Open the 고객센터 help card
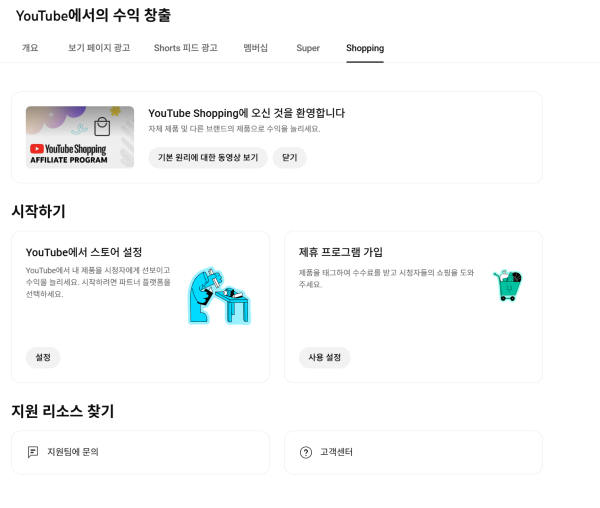600x508 pixels. (x=413, y=452)
